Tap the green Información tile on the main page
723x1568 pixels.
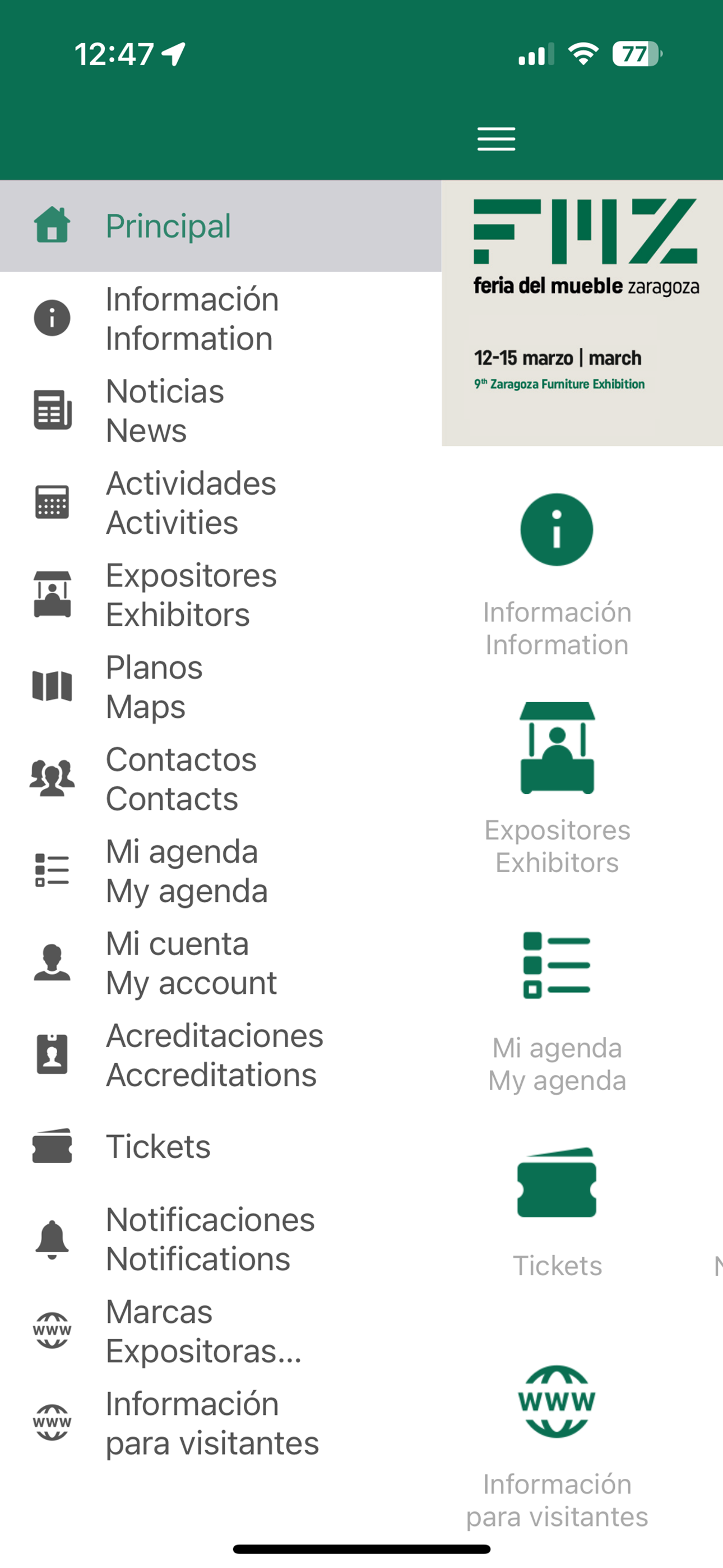coord(557,575)
